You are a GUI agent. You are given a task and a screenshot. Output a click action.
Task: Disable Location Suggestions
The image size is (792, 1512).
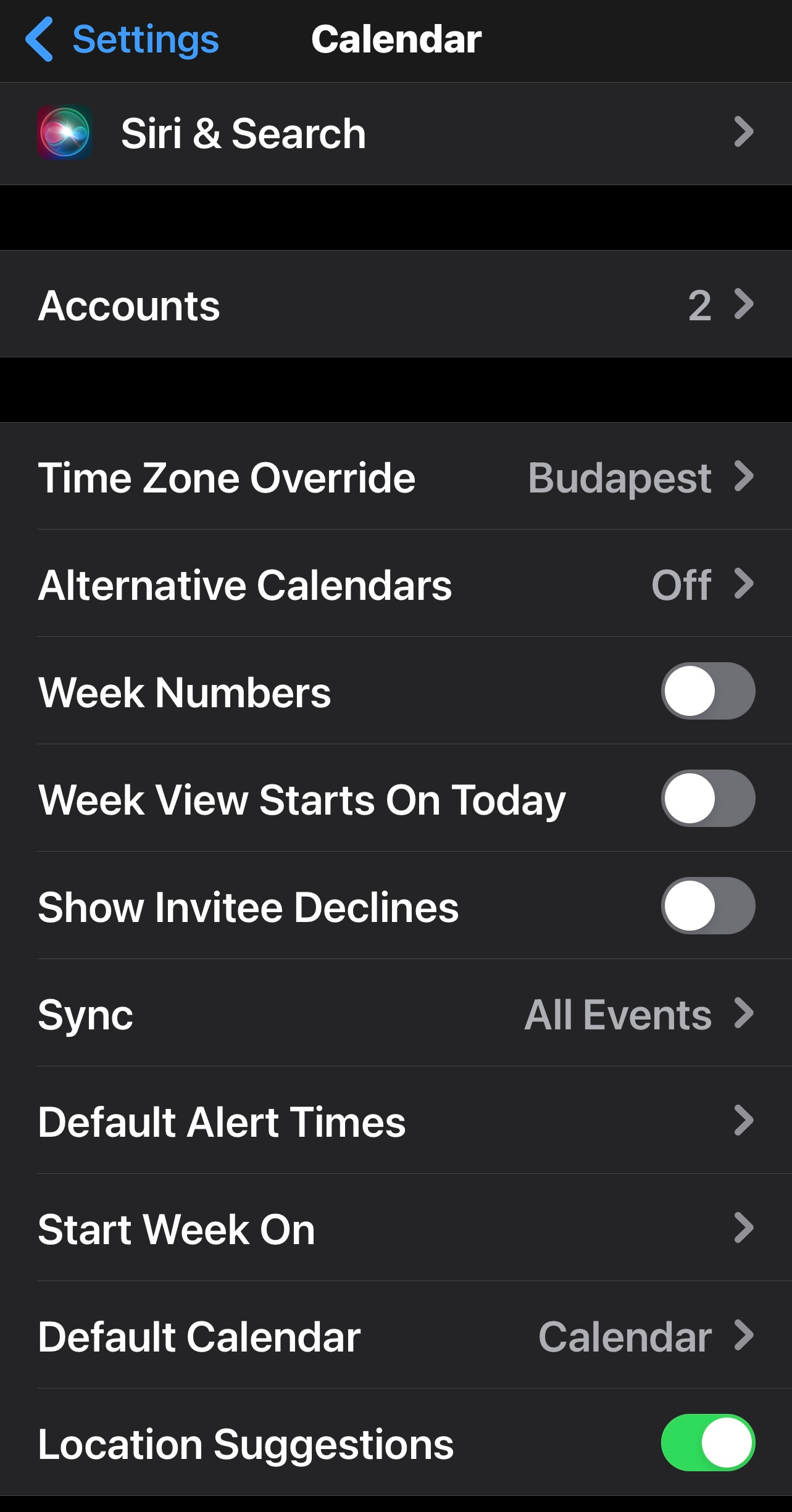point(707,1443)
